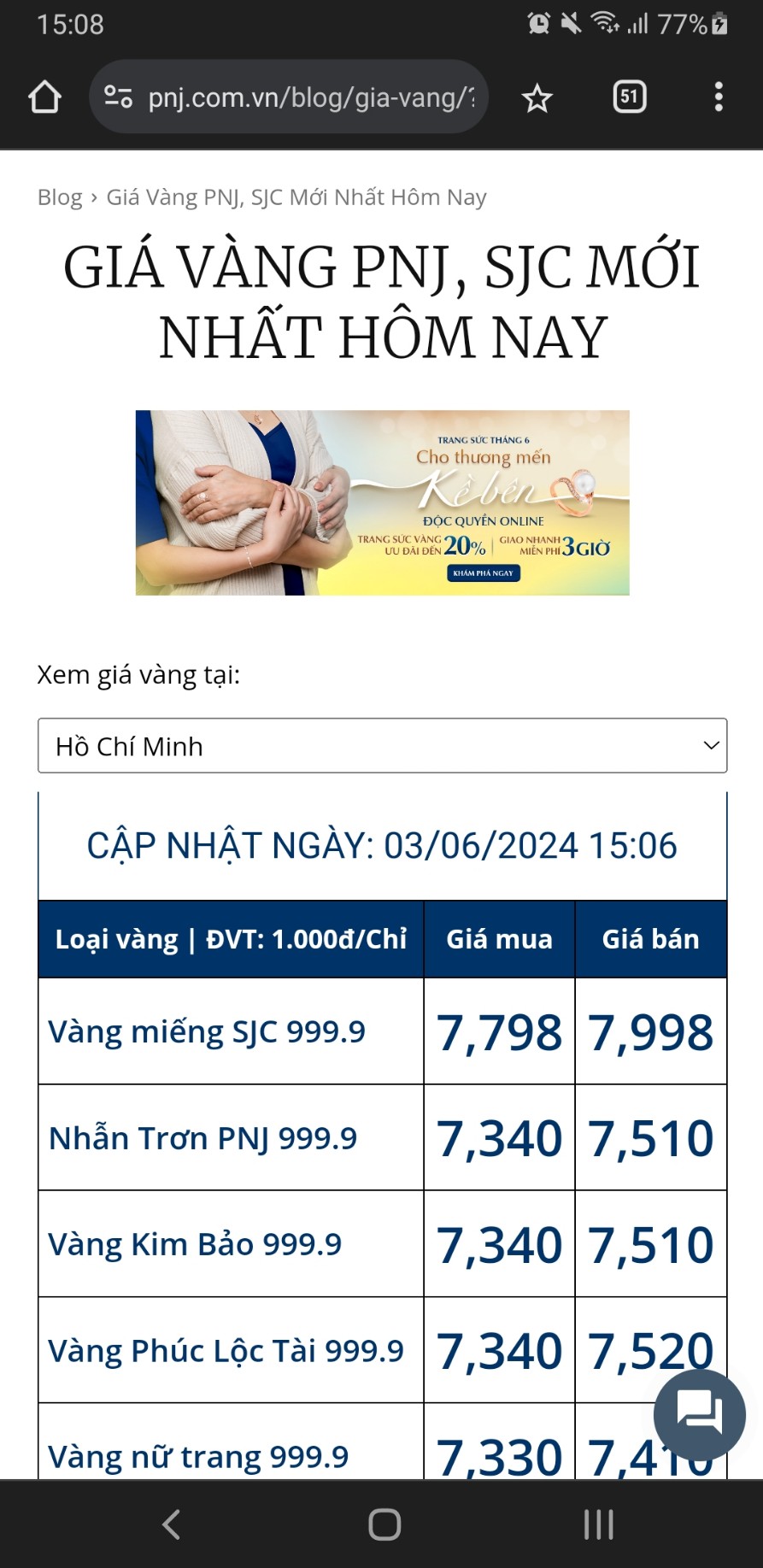Open the floating chat support button
This screenshot has height=1568, width=763.
pos(699,1414)
